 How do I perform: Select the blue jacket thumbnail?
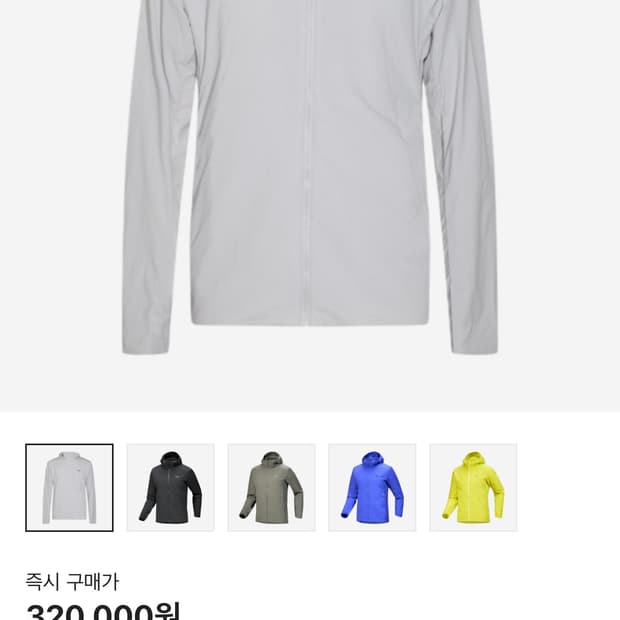pyautogui.click(x=372, y=487)
